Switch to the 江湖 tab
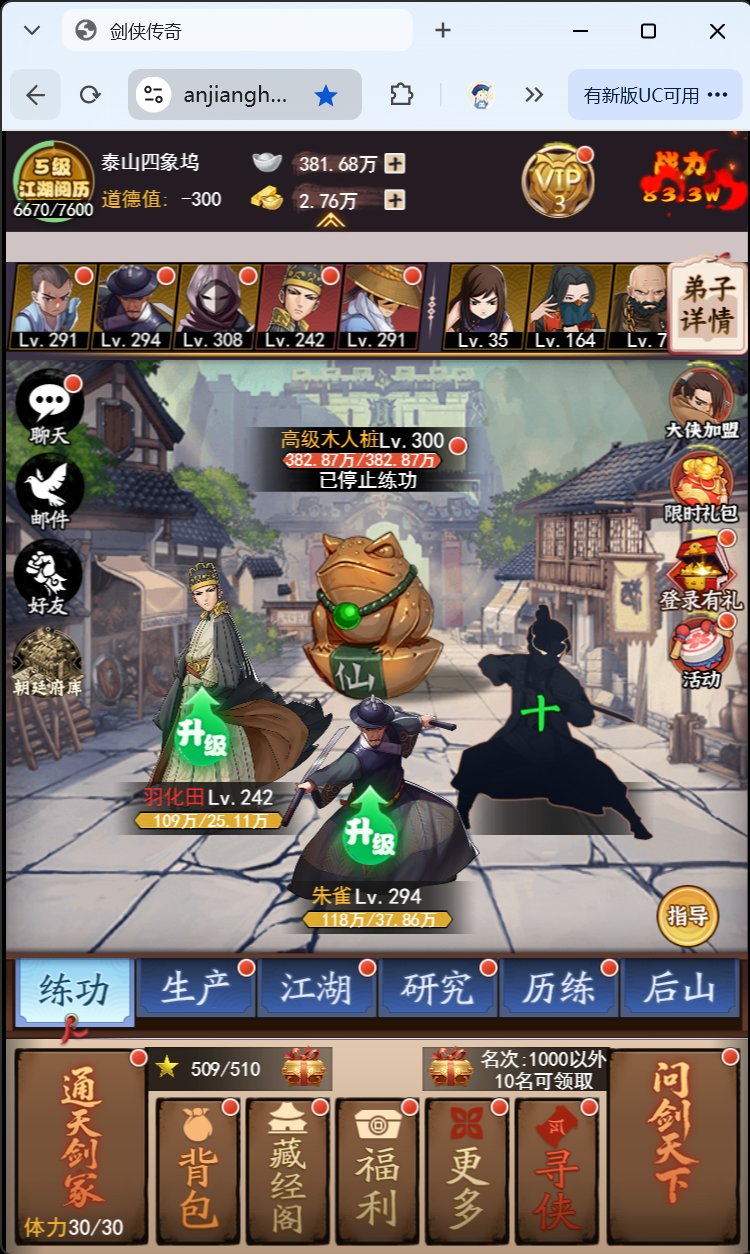Viewport: 750px width, 1254px height. click(x=316, y=989)
